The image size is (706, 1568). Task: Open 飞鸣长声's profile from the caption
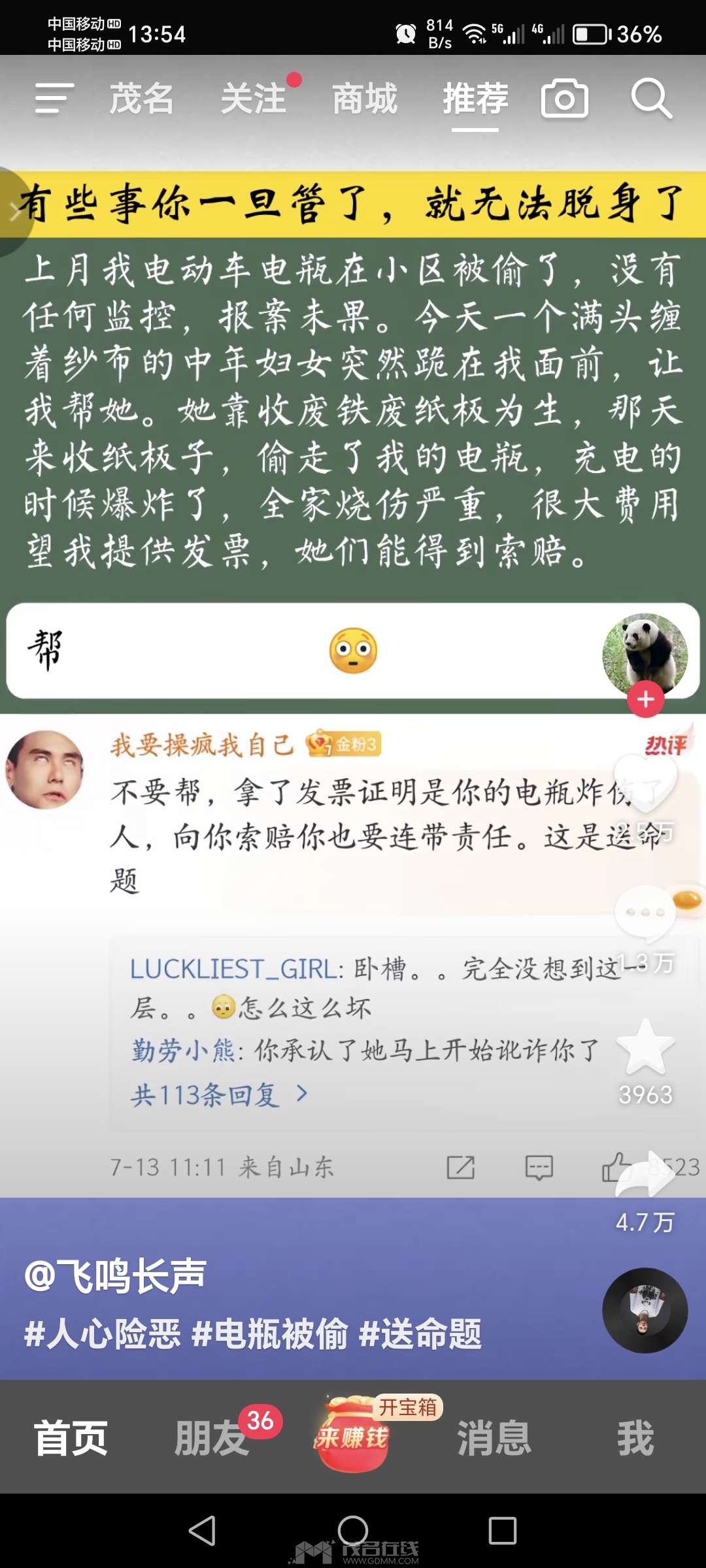(x=115, y=1276)
